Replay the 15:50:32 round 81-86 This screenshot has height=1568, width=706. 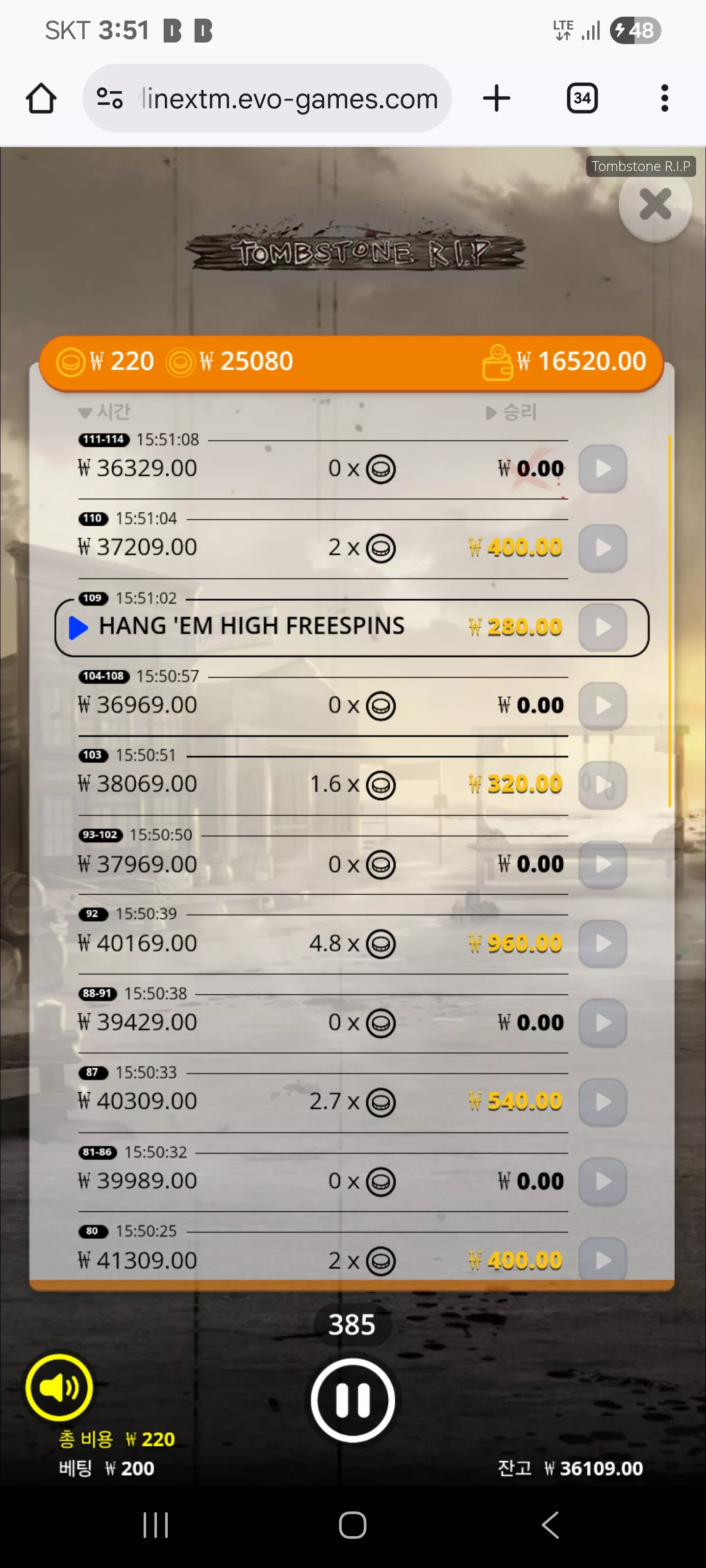point(603,1181)
